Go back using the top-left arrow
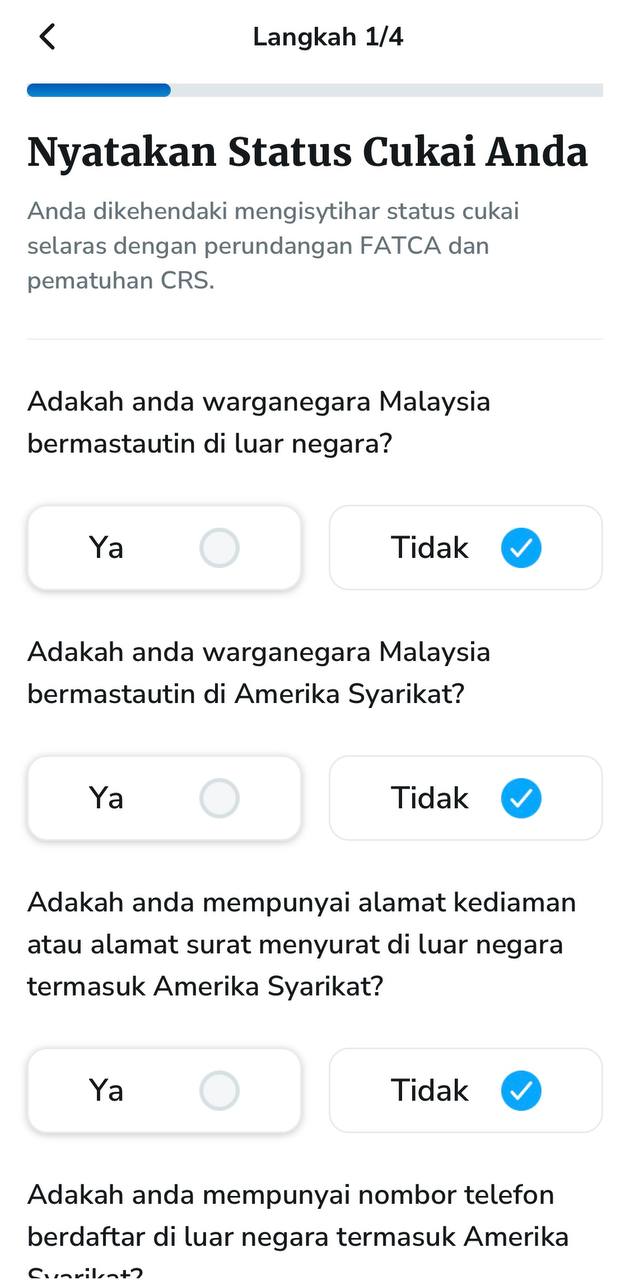630x1280 pixels. (x=47, y=37)
